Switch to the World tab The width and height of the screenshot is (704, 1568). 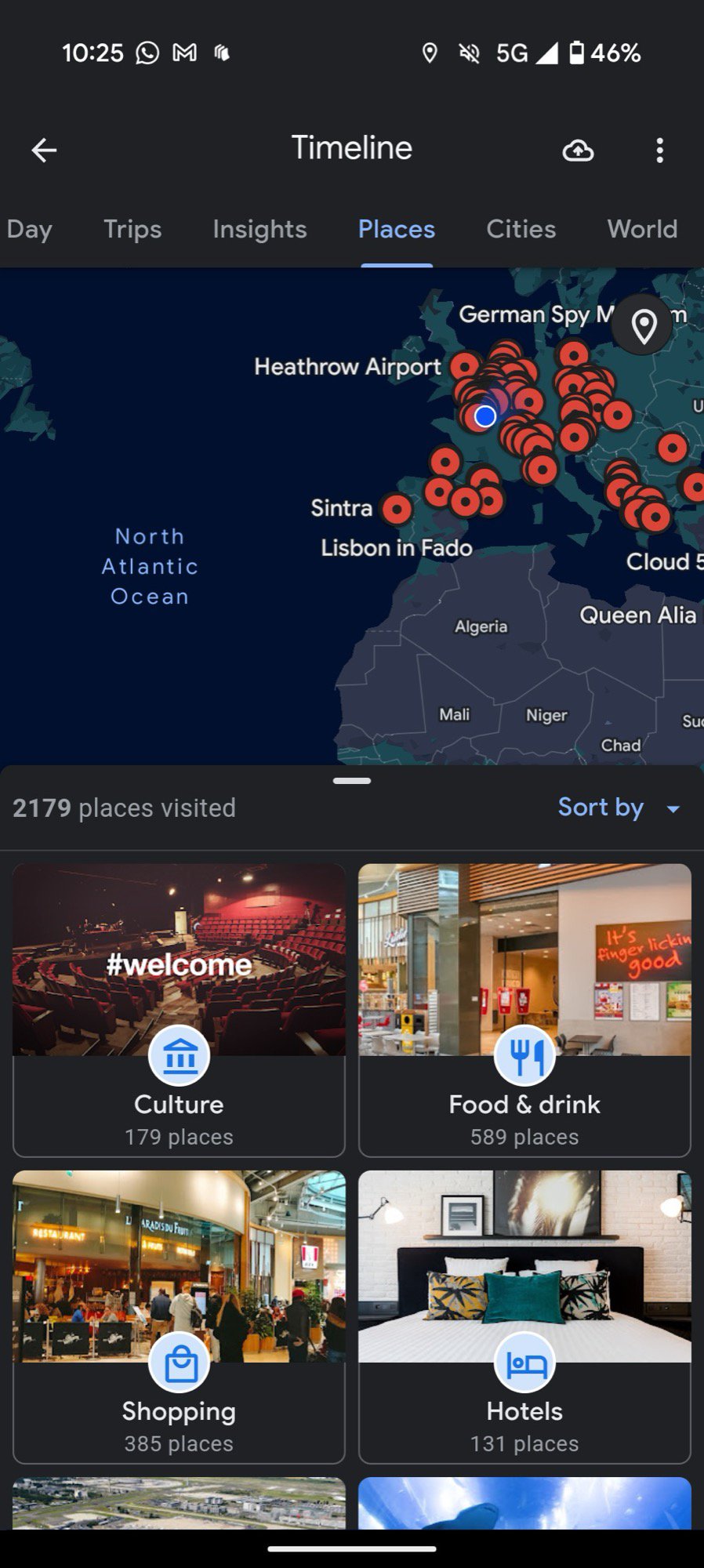(642, 229)
